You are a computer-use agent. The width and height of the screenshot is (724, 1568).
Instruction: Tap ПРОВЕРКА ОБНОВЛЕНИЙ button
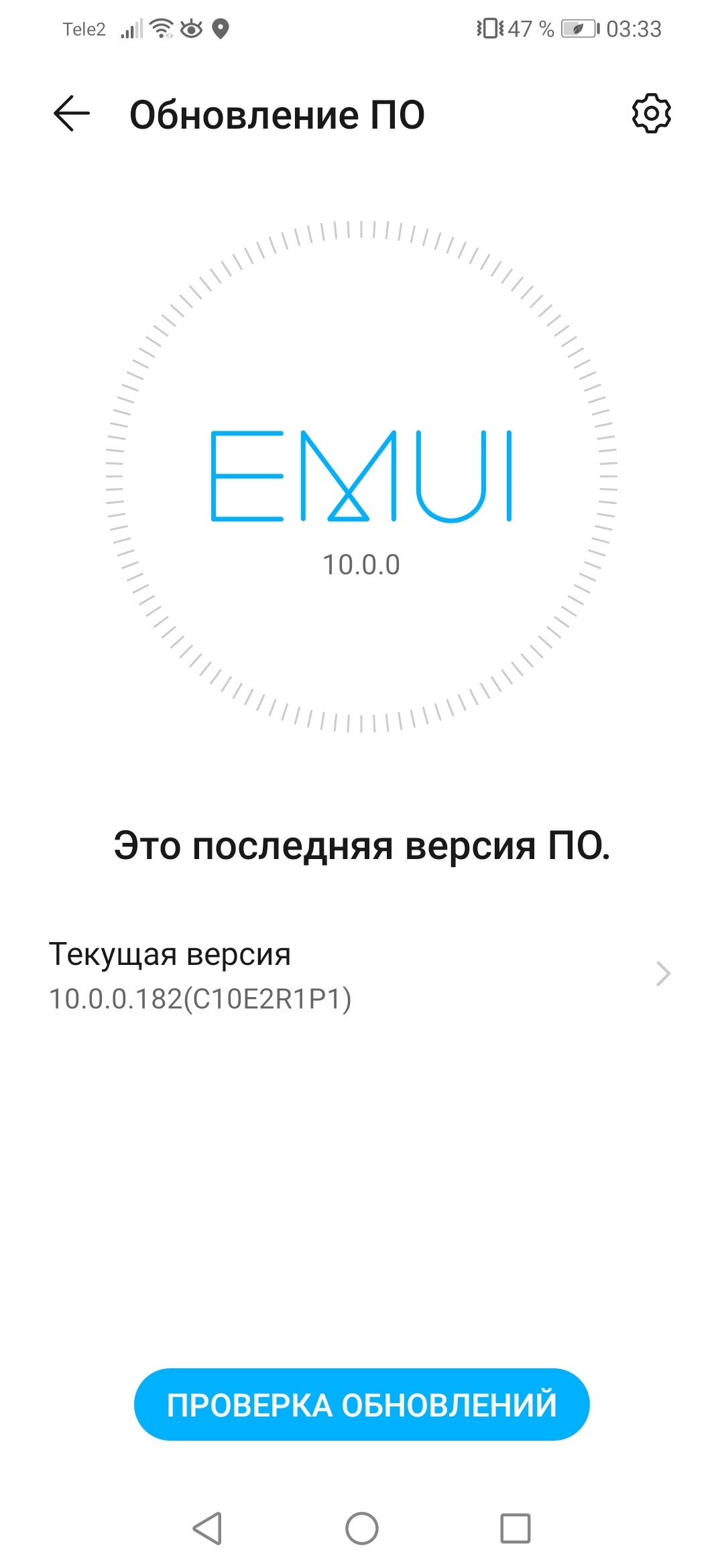(361, 1404)
